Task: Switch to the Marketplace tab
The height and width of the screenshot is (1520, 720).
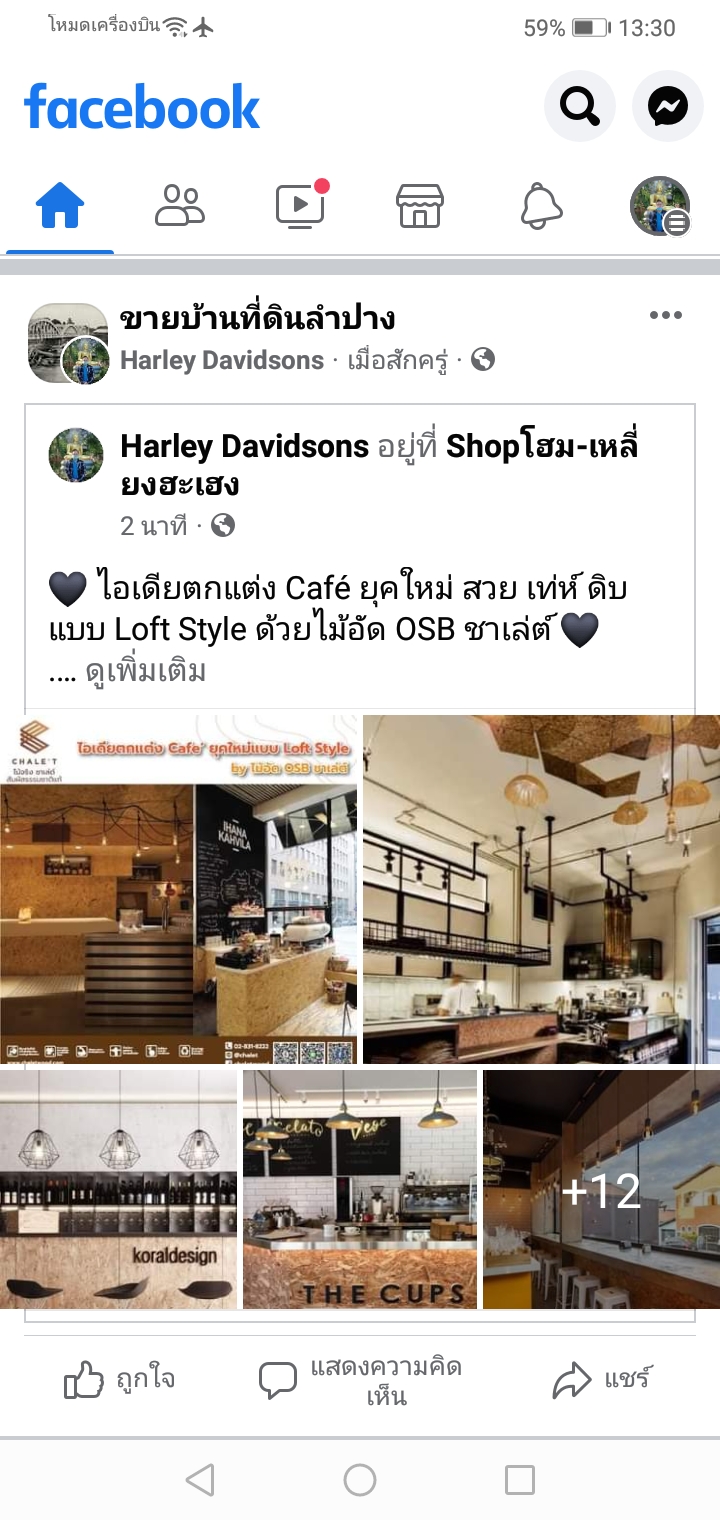Action: click(x=420, y=207)
